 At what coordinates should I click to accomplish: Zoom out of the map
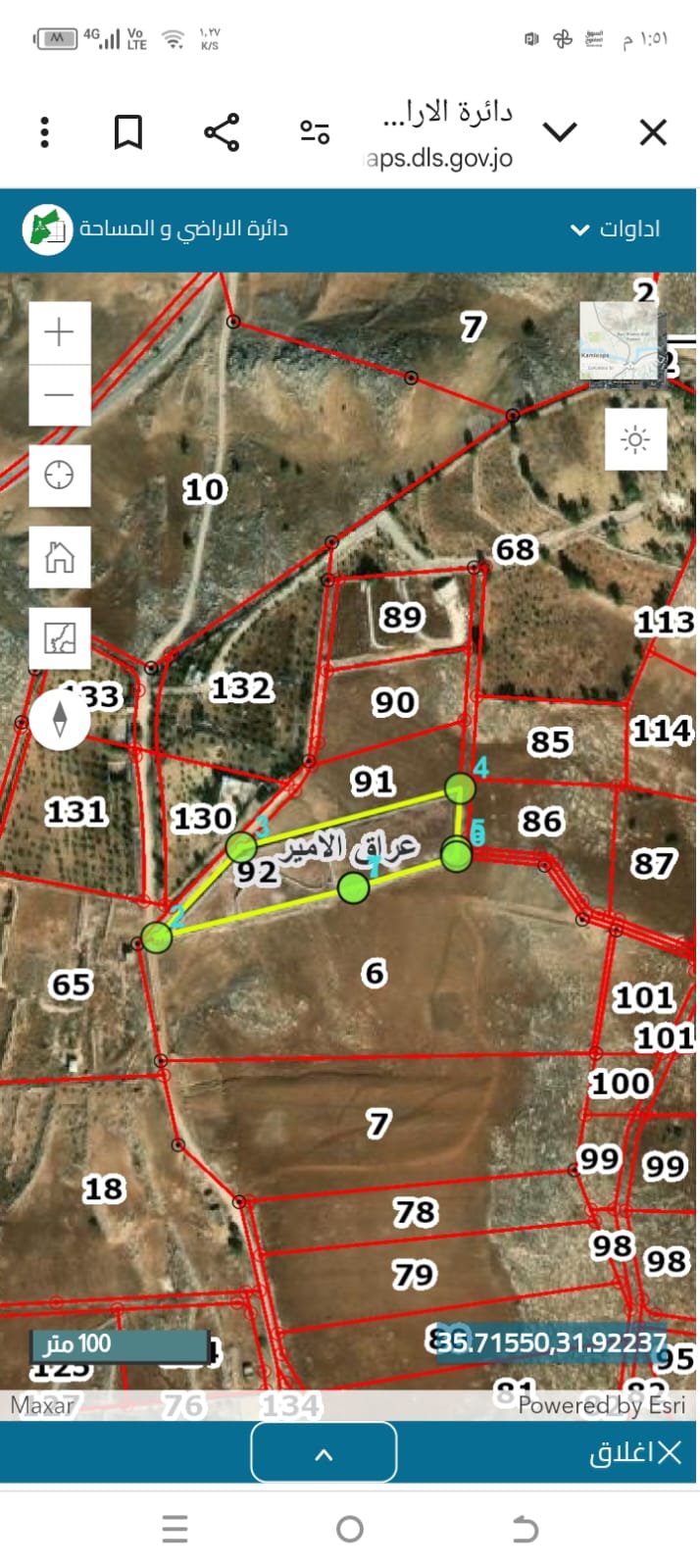tap(60, 395)
